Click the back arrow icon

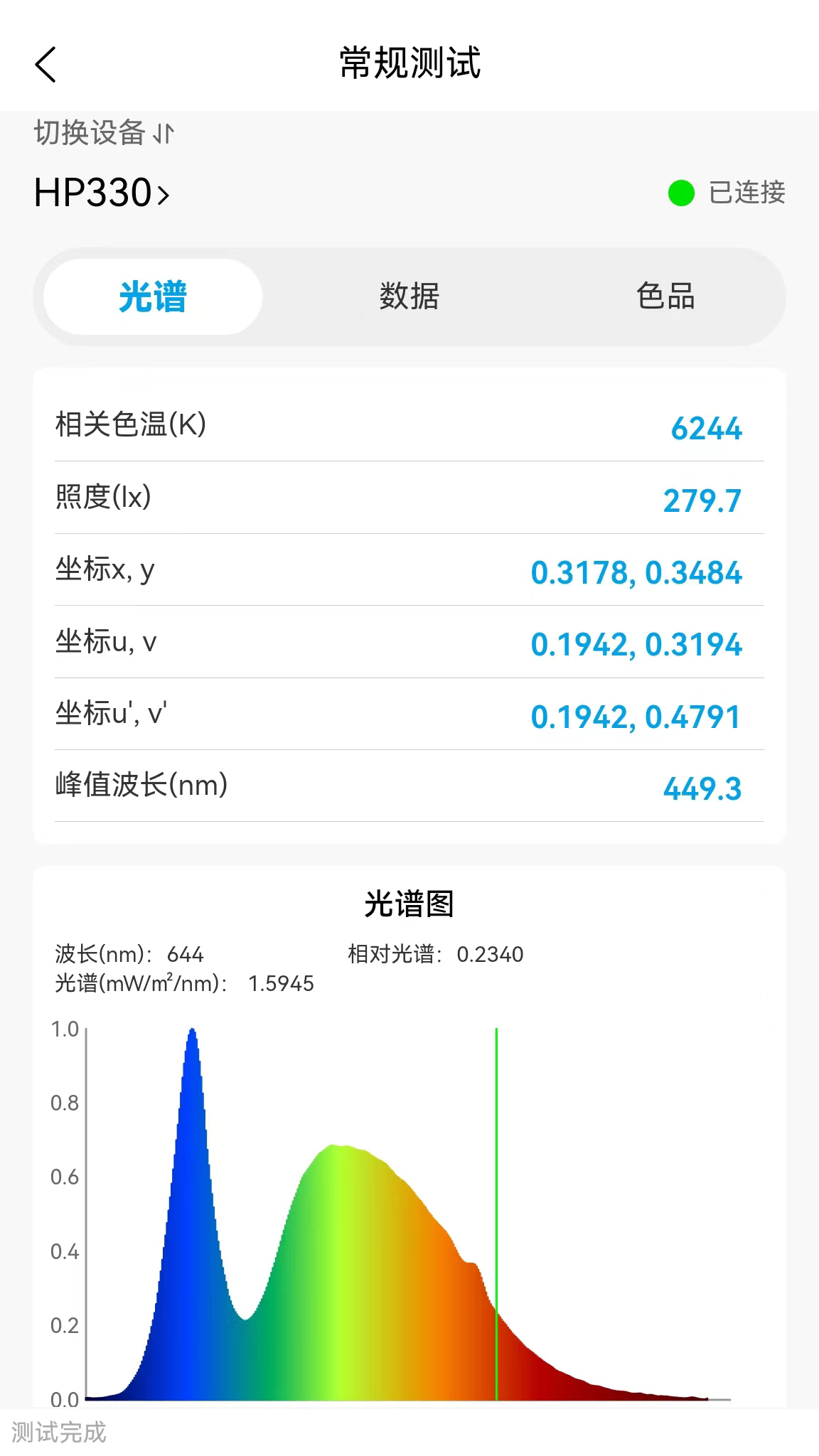click(47, 65)
